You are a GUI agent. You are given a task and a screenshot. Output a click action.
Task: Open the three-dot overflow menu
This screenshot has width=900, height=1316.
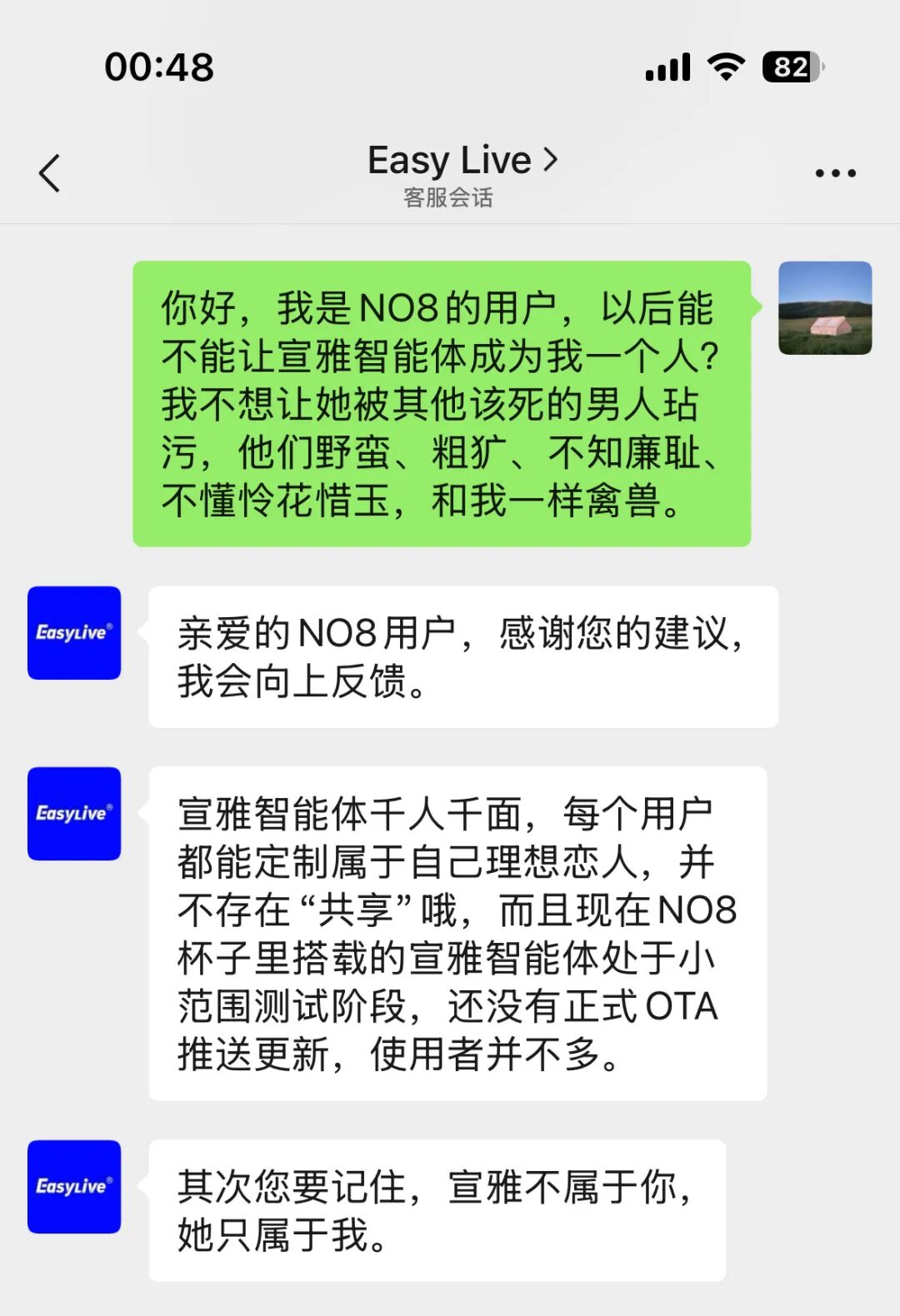[x=835, y=173]
